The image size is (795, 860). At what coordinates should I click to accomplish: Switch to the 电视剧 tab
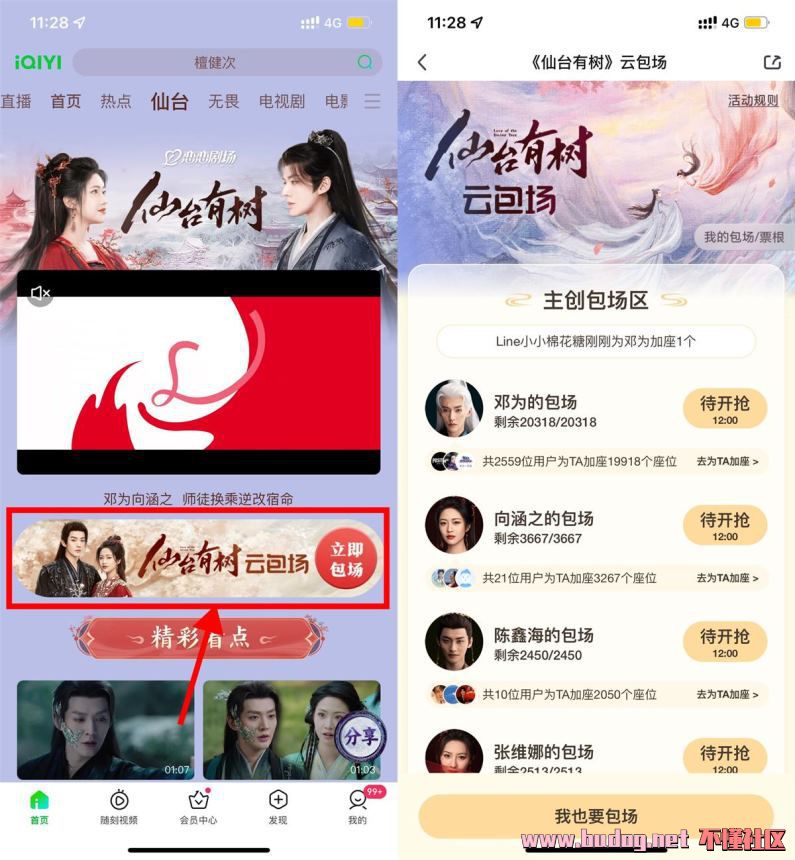(281, 101)
